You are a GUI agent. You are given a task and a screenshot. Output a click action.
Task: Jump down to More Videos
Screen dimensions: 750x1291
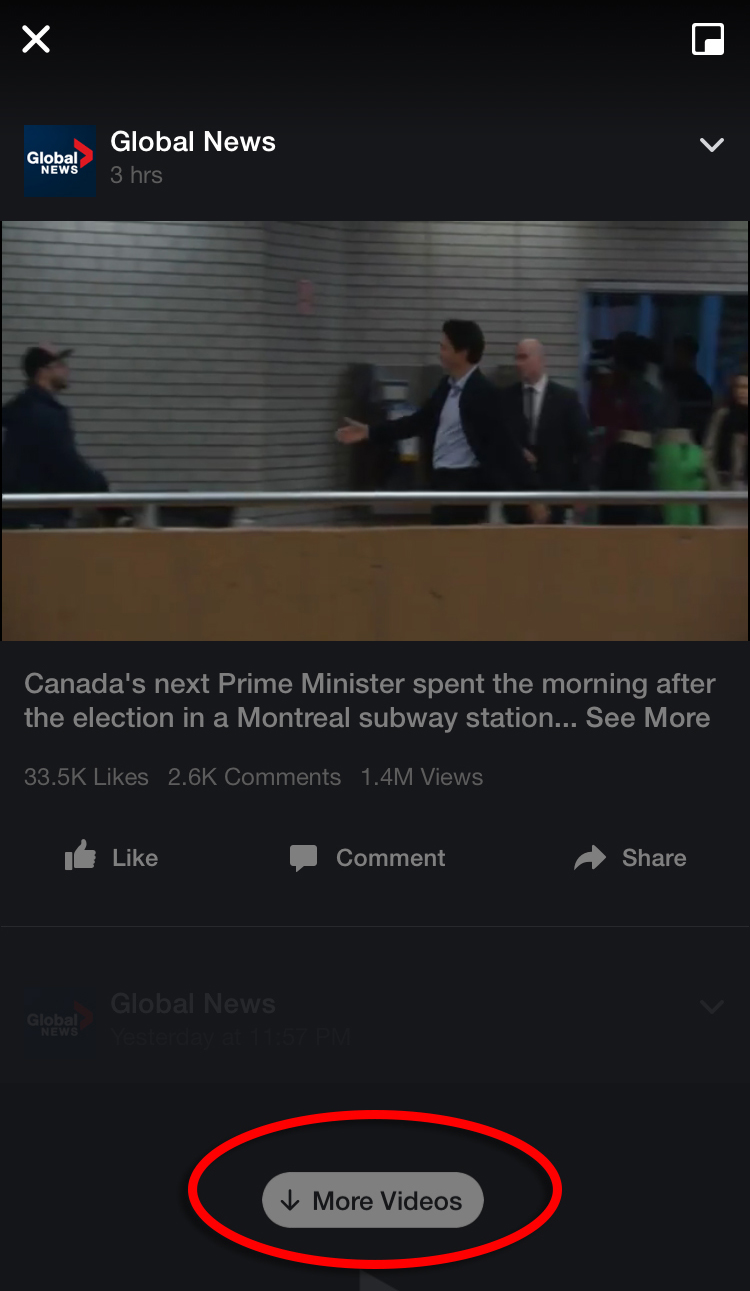(373, 1200)
